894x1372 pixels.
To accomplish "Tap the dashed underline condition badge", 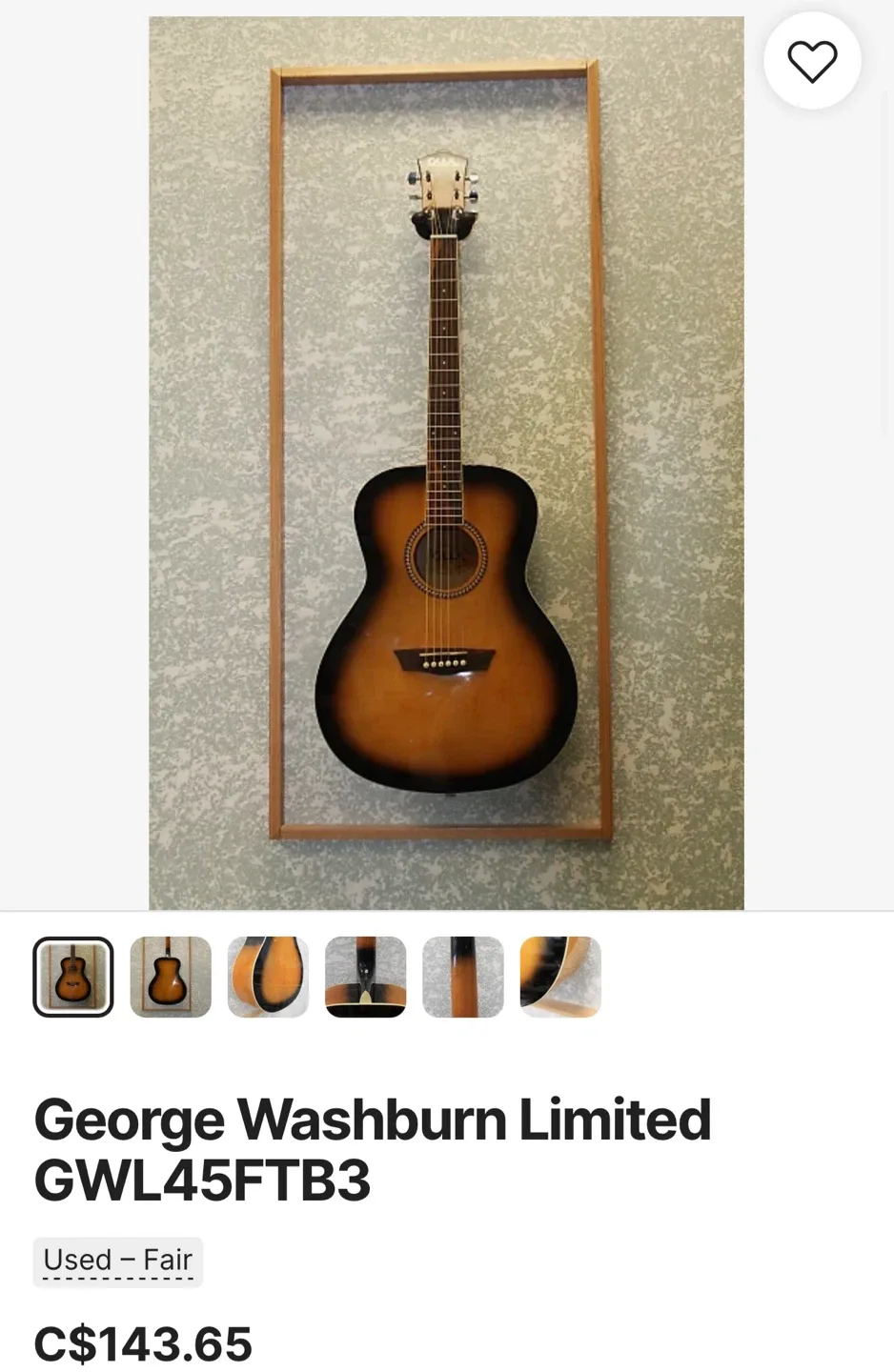I will tap(117, 1260).
